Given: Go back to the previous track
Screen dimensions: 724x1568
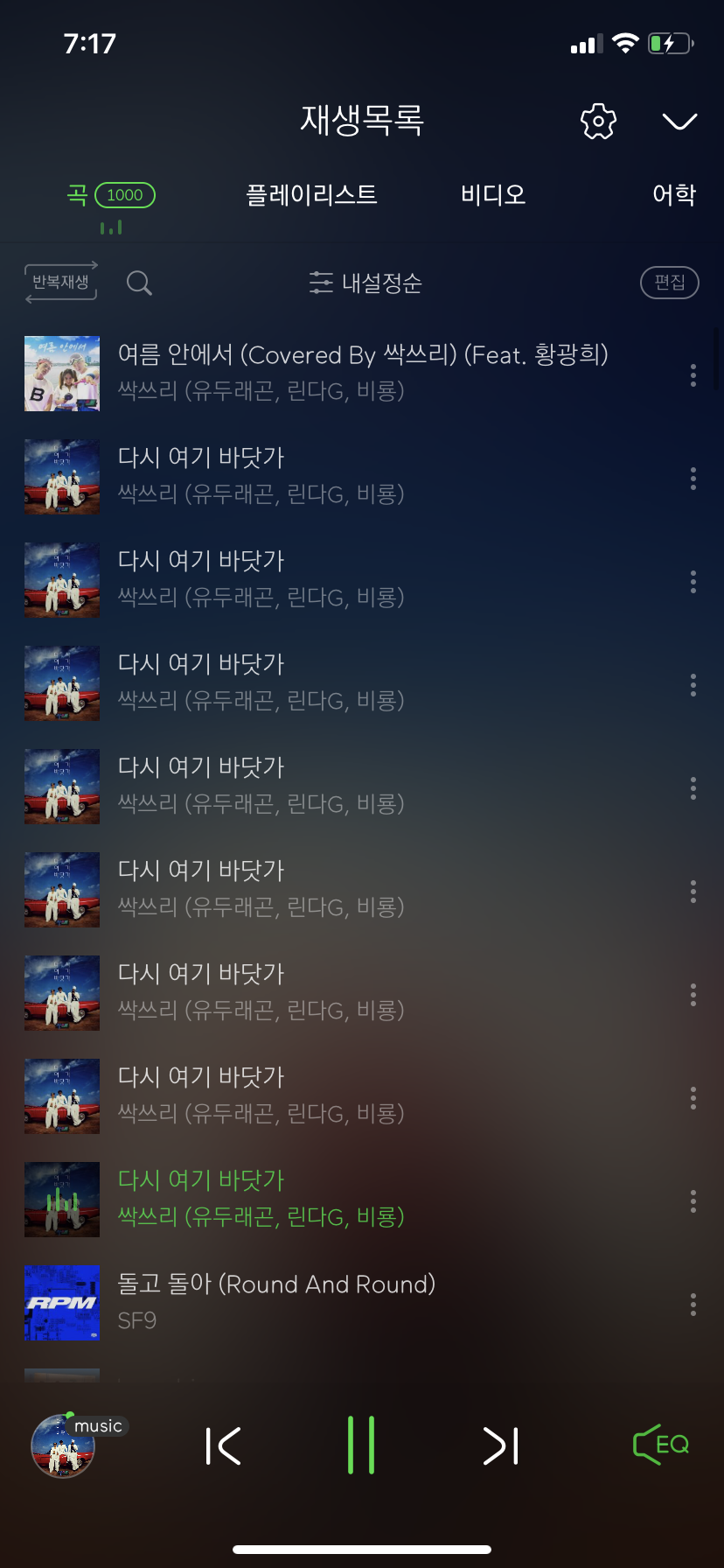Looking at the screenshot, I should tap(224, 1446).
